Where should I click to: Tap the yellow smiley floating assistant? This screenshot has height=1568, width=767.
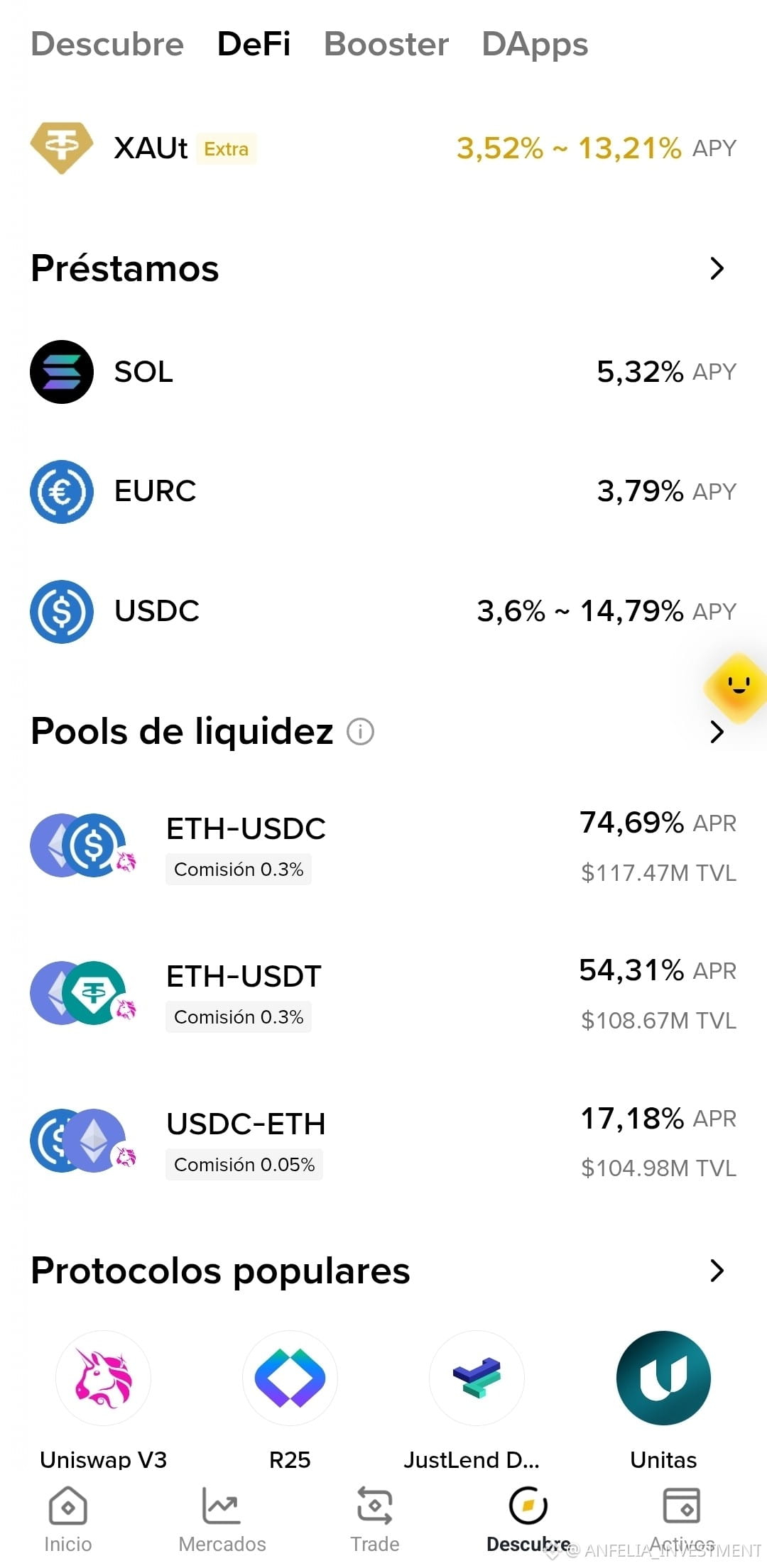click(x=737, y=687)
